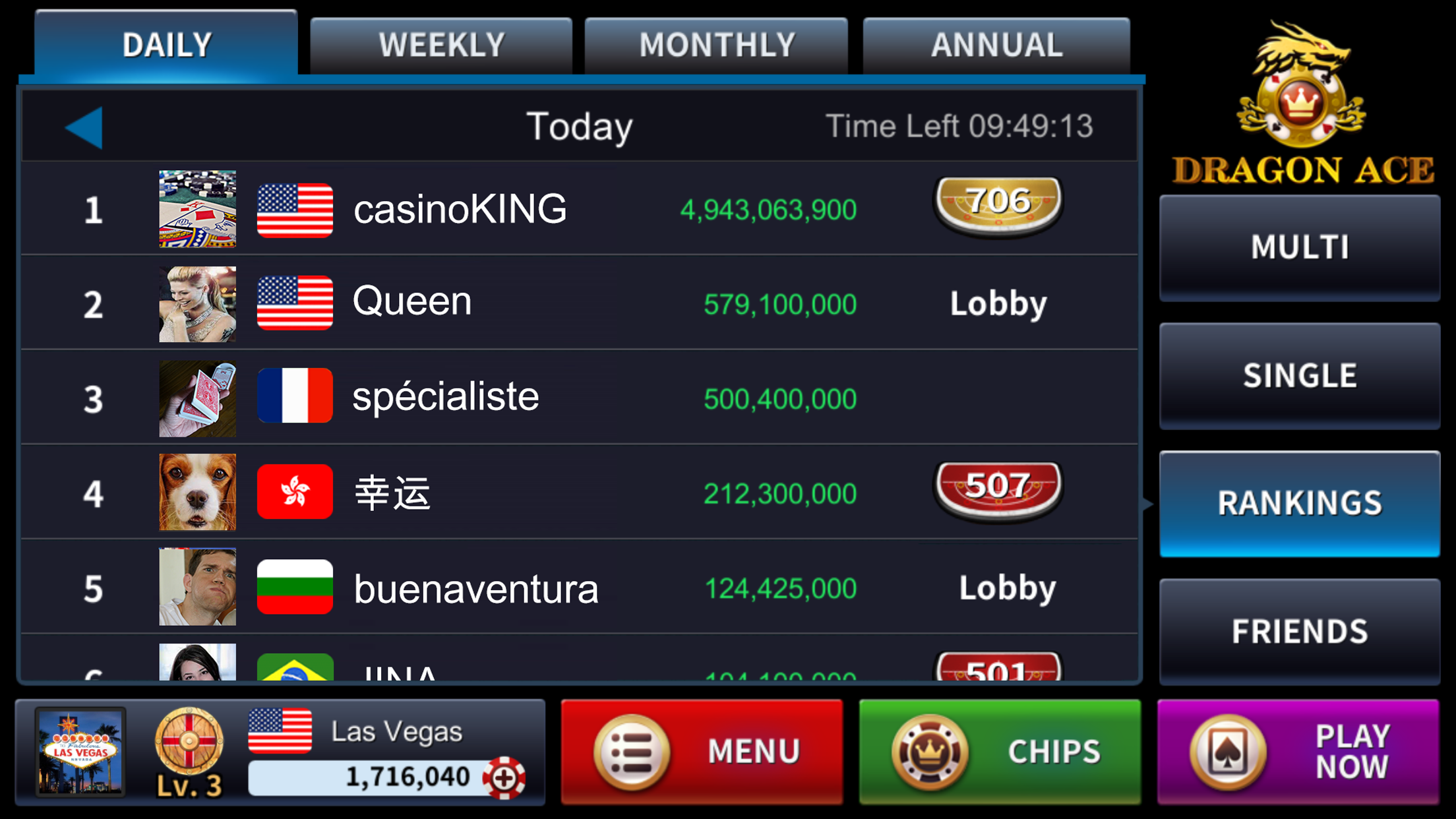Select the Daily rankings tab
Screen dimensions: 1456x819
[166, 45]
